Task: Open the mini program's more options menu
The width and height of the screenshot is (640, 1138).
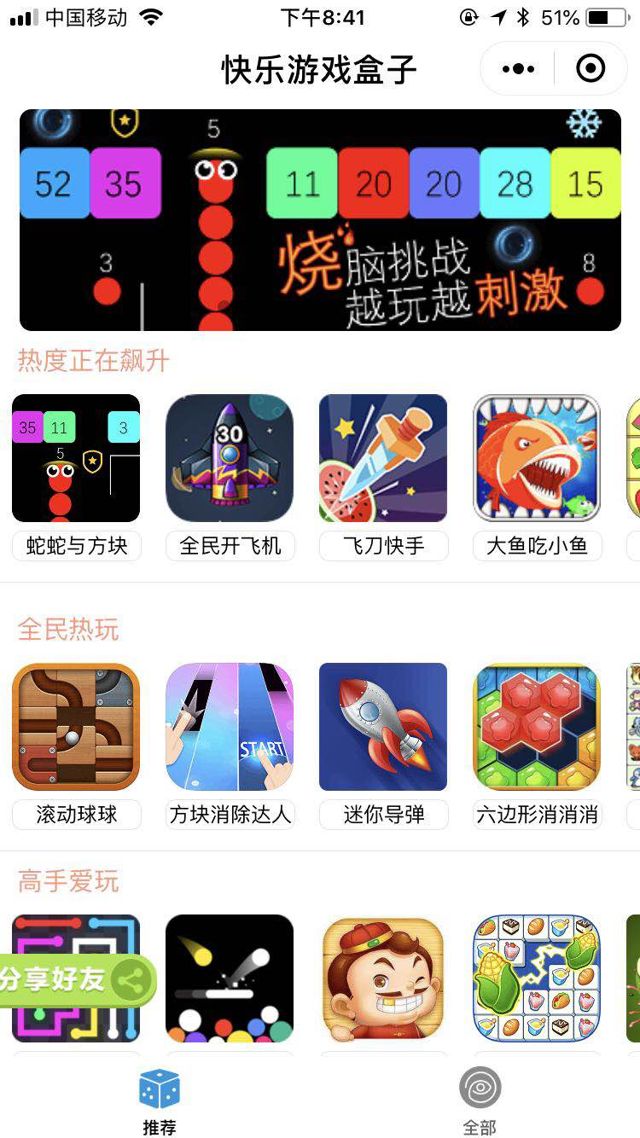Action: (518, 69)
